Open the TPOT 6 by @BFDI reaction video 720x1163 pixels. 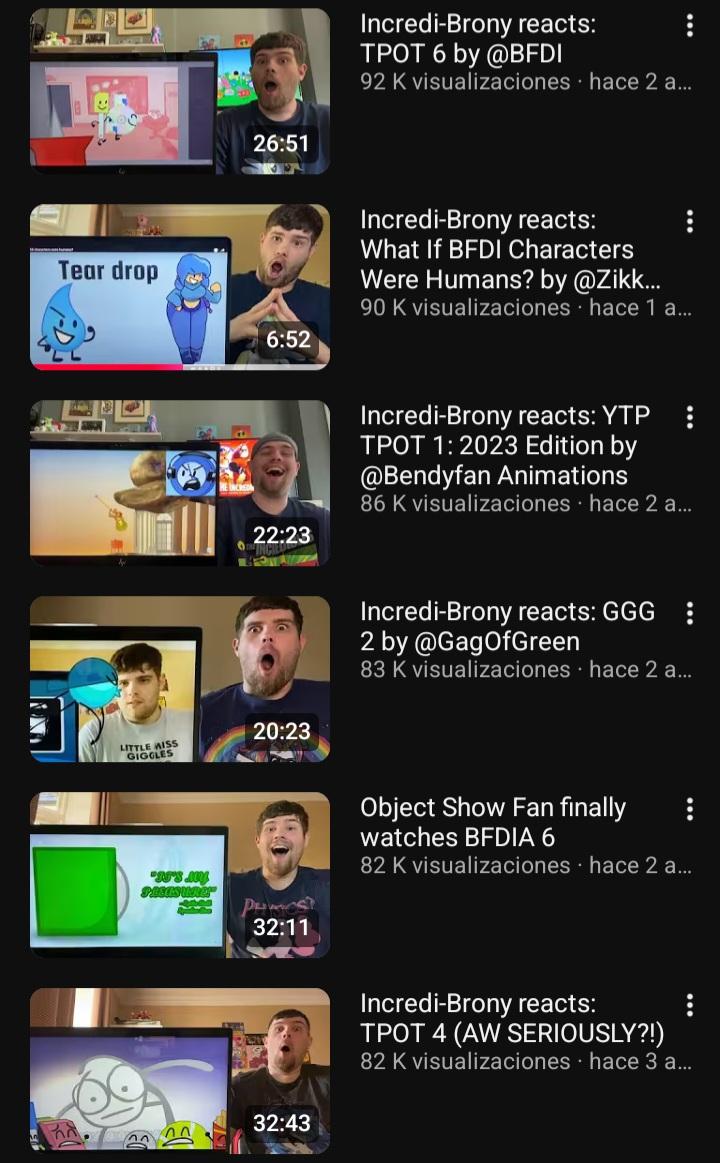180,91
